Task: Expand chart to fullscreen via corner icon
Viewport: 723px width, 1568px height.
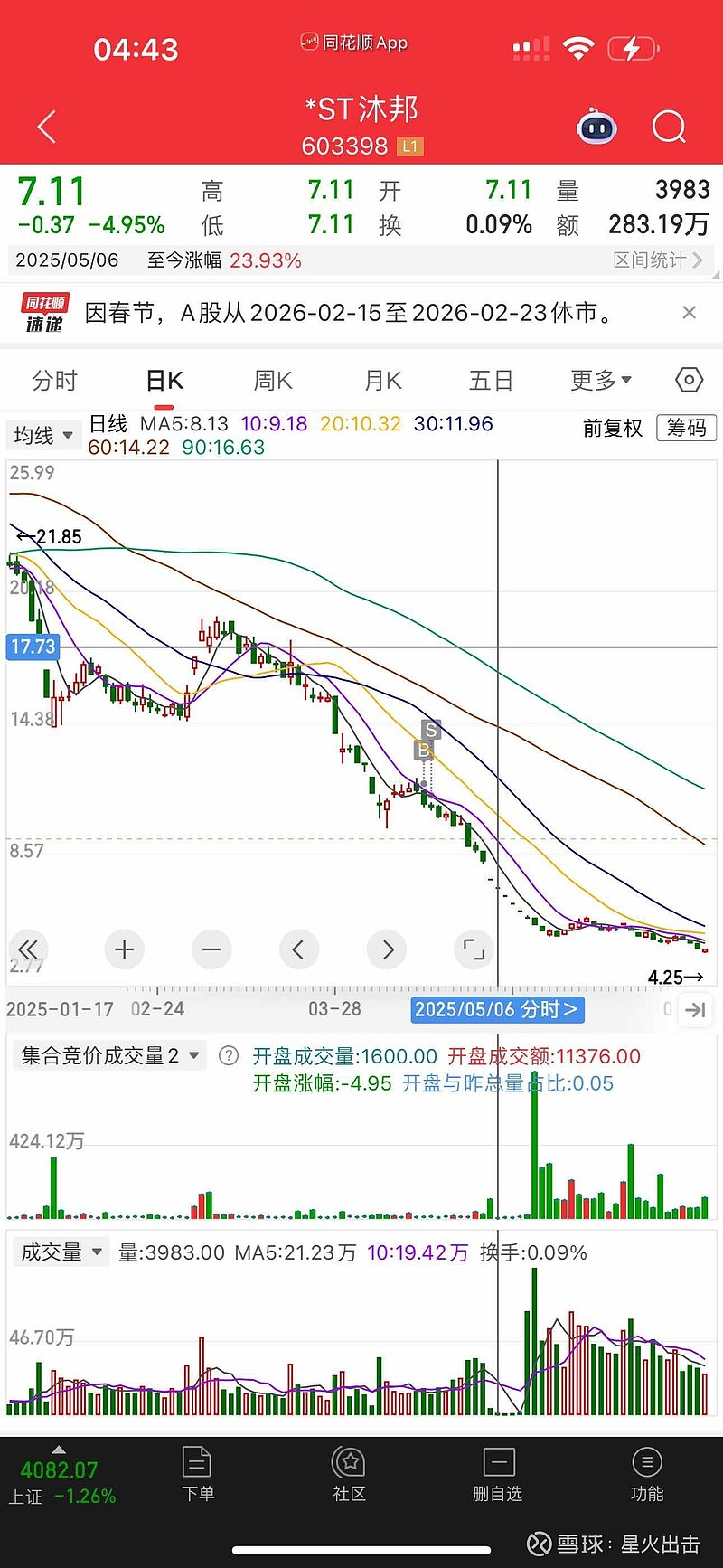Action: point(474,949)
